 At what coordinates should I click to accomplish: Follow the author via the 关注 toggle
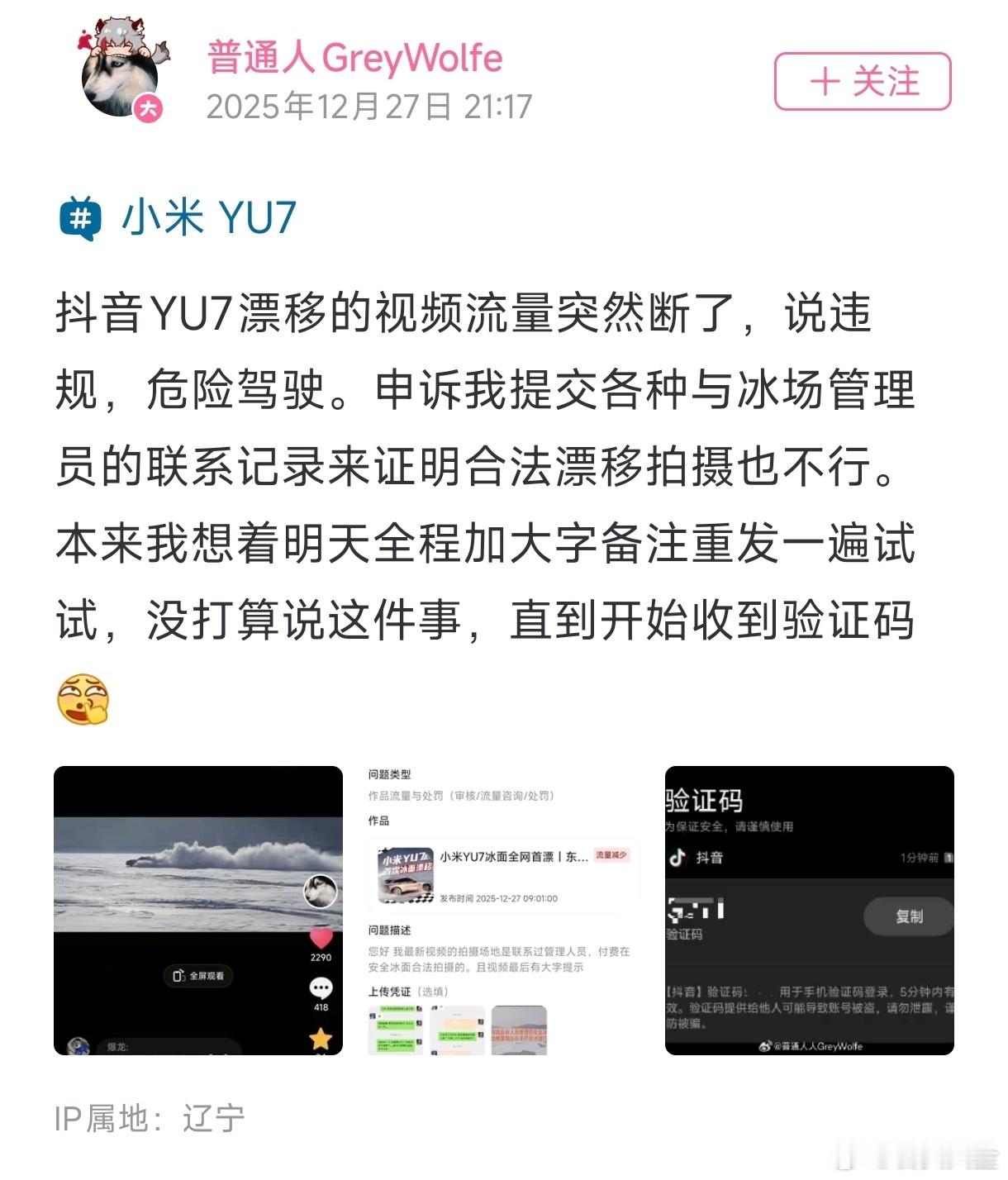(x=862, y=79)
